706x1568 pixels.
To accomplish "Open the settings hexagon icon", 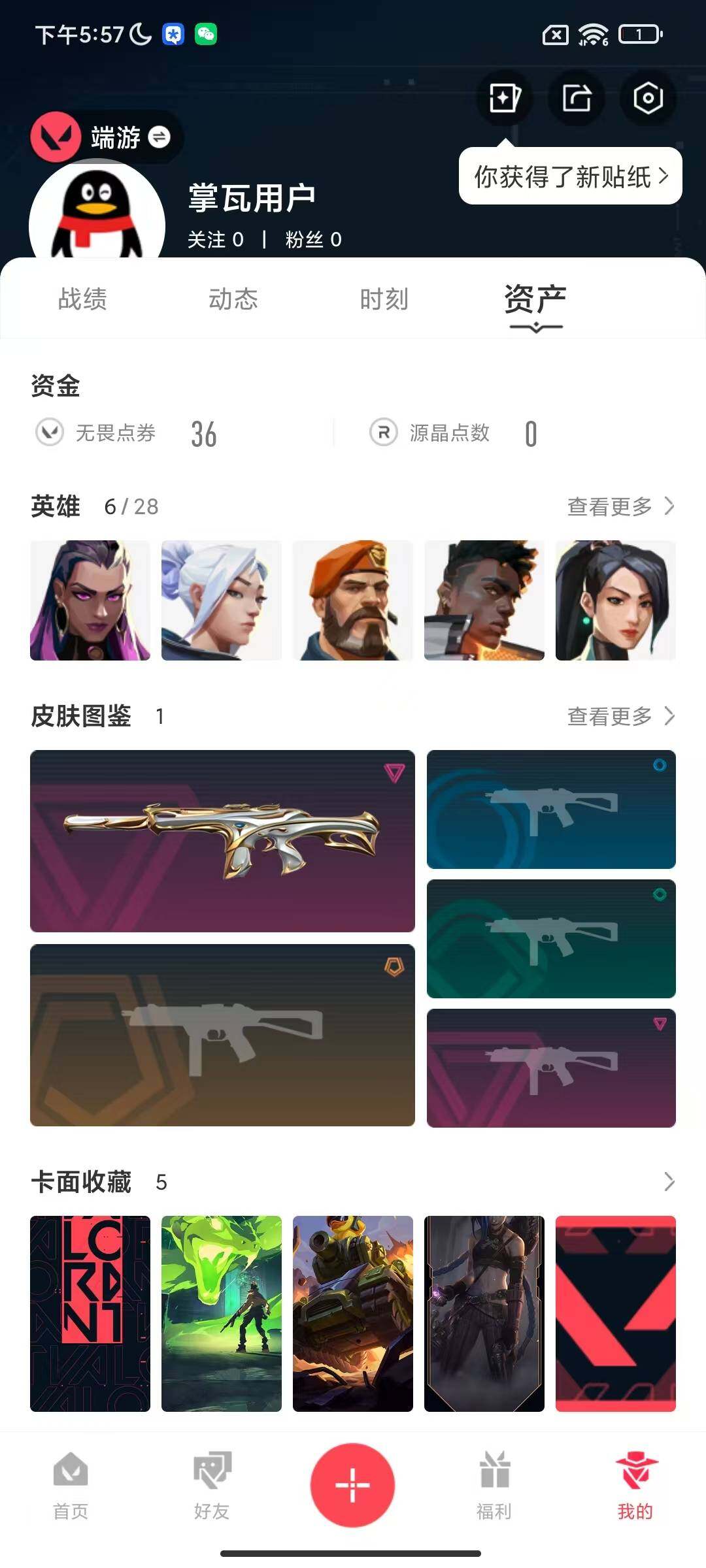I will tap(648, 99).
